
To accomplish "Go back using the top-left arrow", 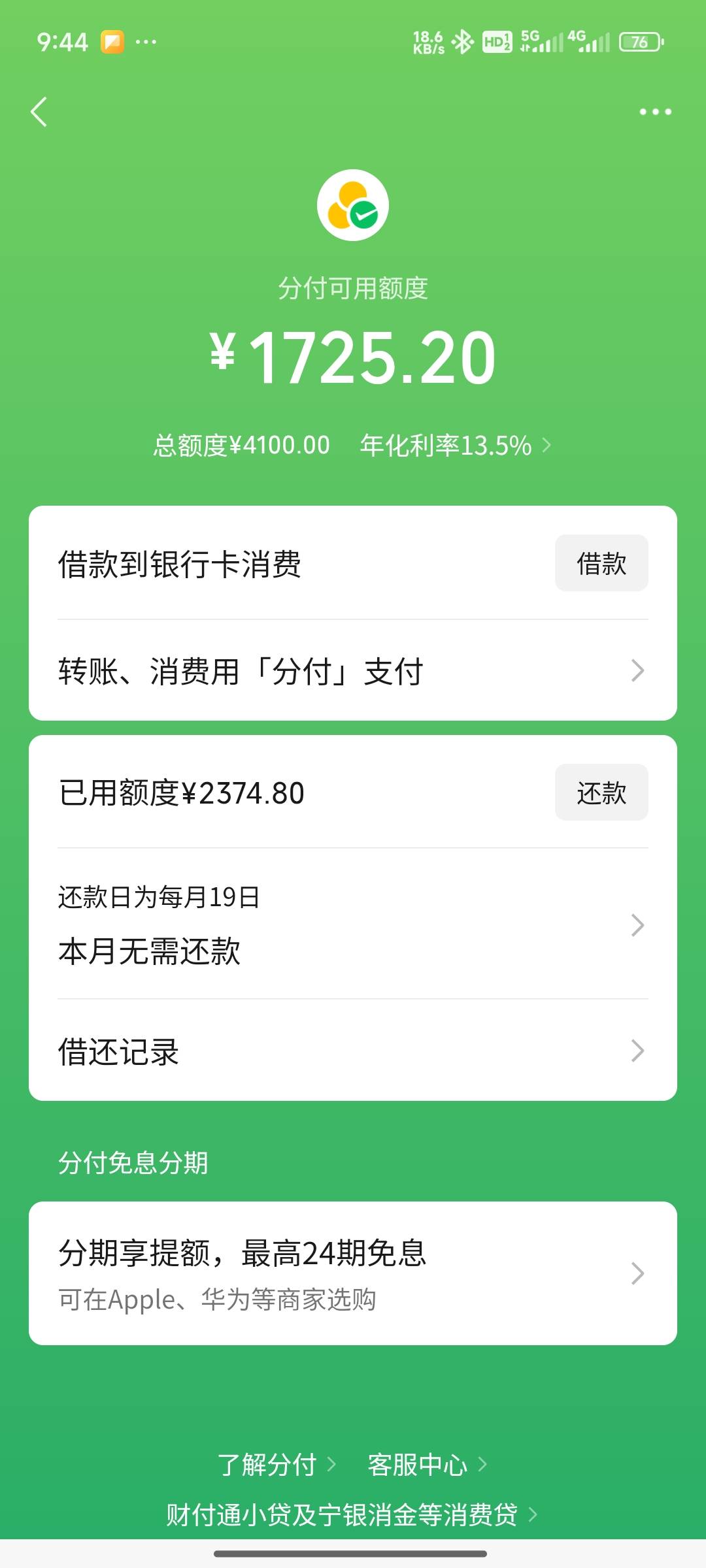I will [39, 112].
